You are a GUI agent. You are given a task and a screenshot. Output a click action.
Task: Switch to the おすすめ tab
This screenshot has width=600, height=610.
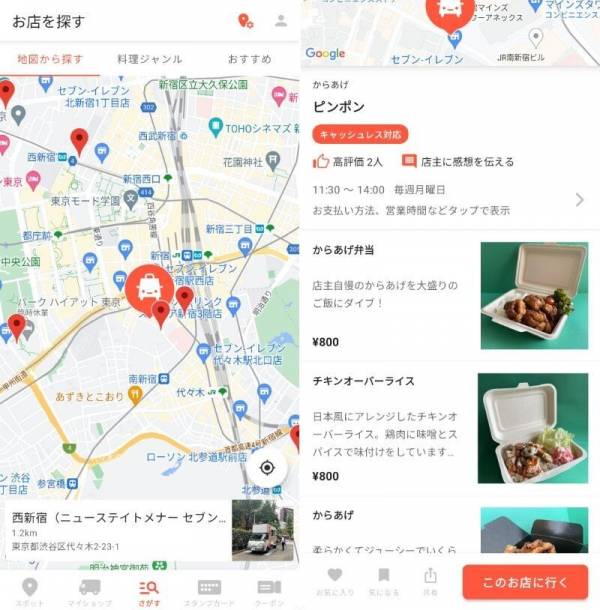(x=249, y=60)
